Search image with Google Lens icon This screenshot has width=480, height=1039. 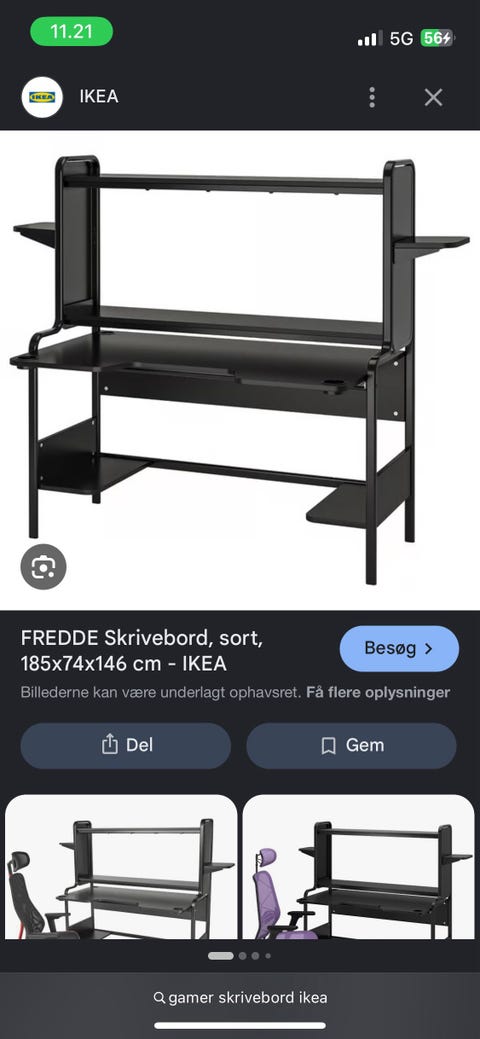click(44, 567)
